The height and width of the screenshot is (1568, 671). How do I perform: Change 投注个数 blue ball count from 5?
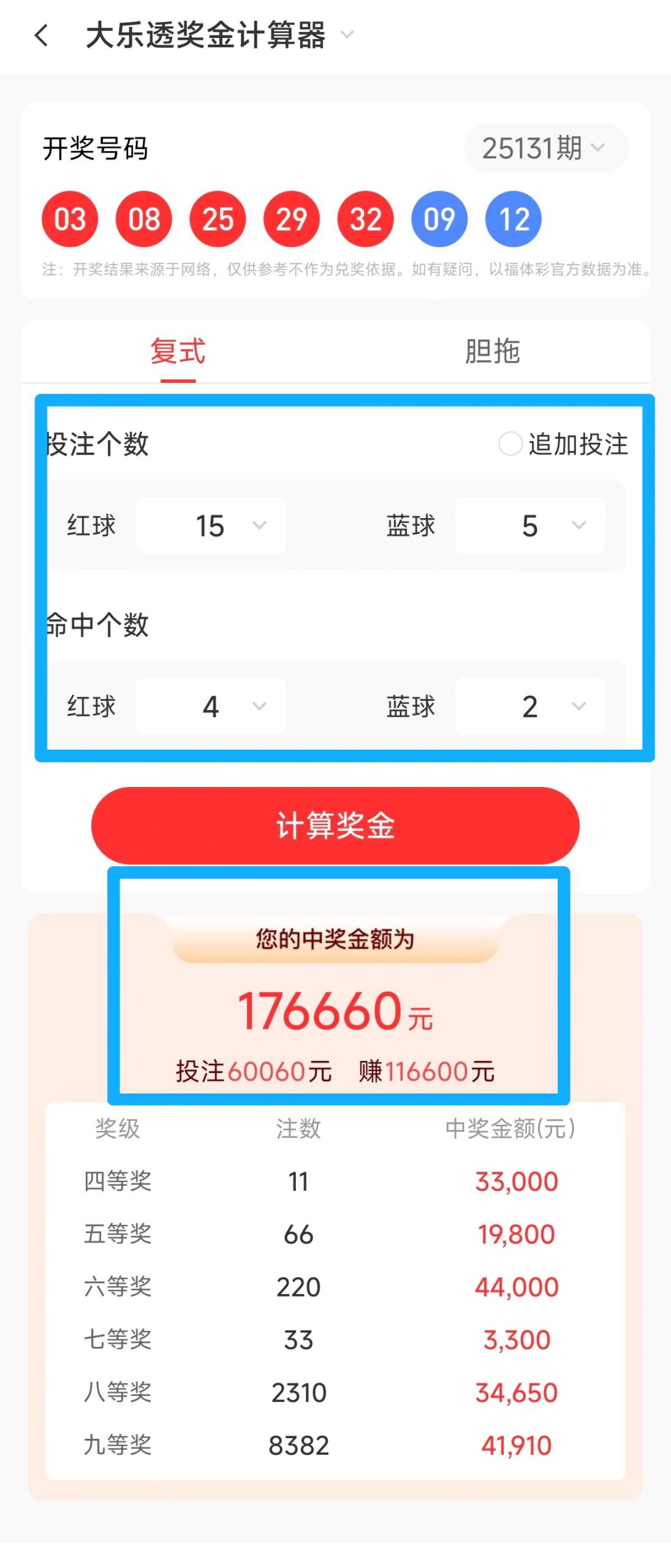pyautogui.click(x=529, y=526)
